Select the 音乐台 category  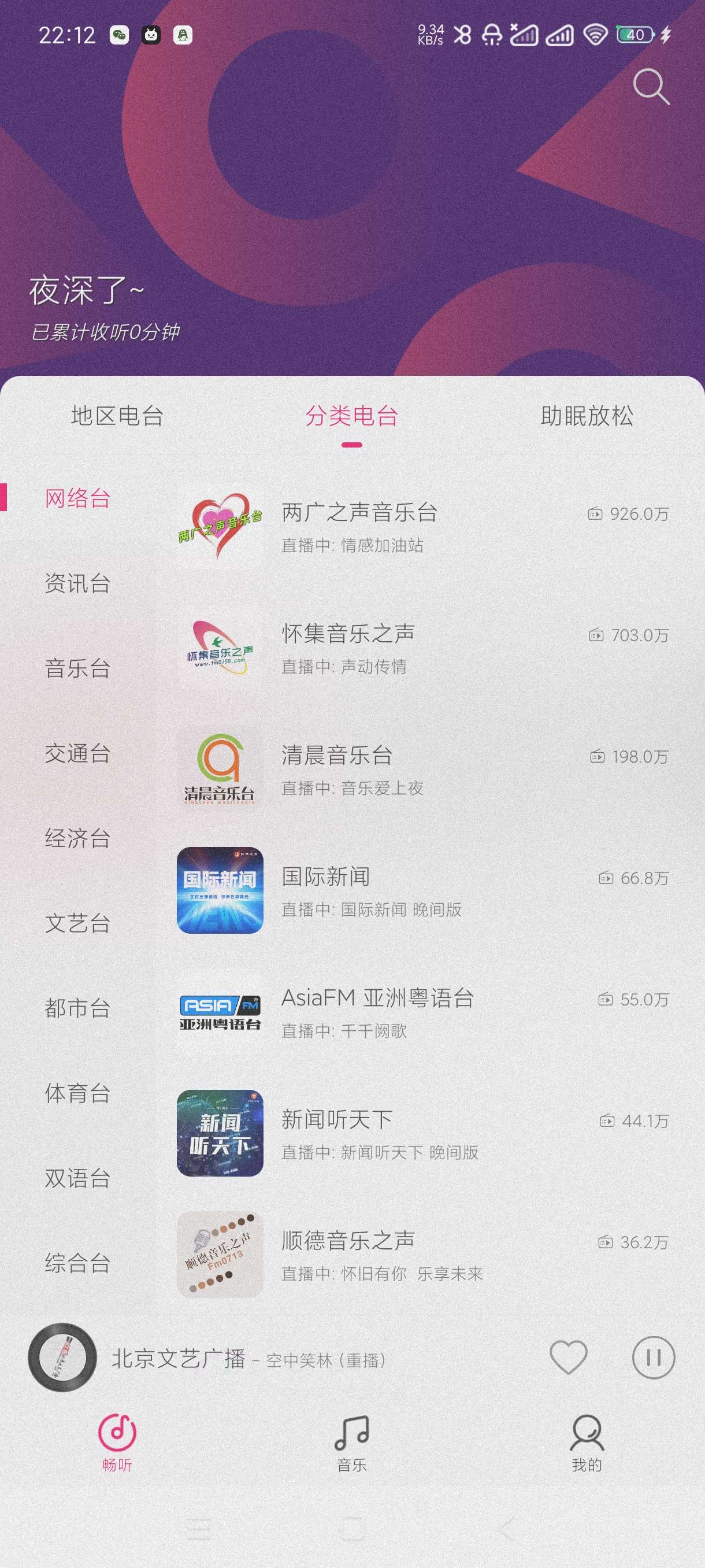click(x=77, y=668)
